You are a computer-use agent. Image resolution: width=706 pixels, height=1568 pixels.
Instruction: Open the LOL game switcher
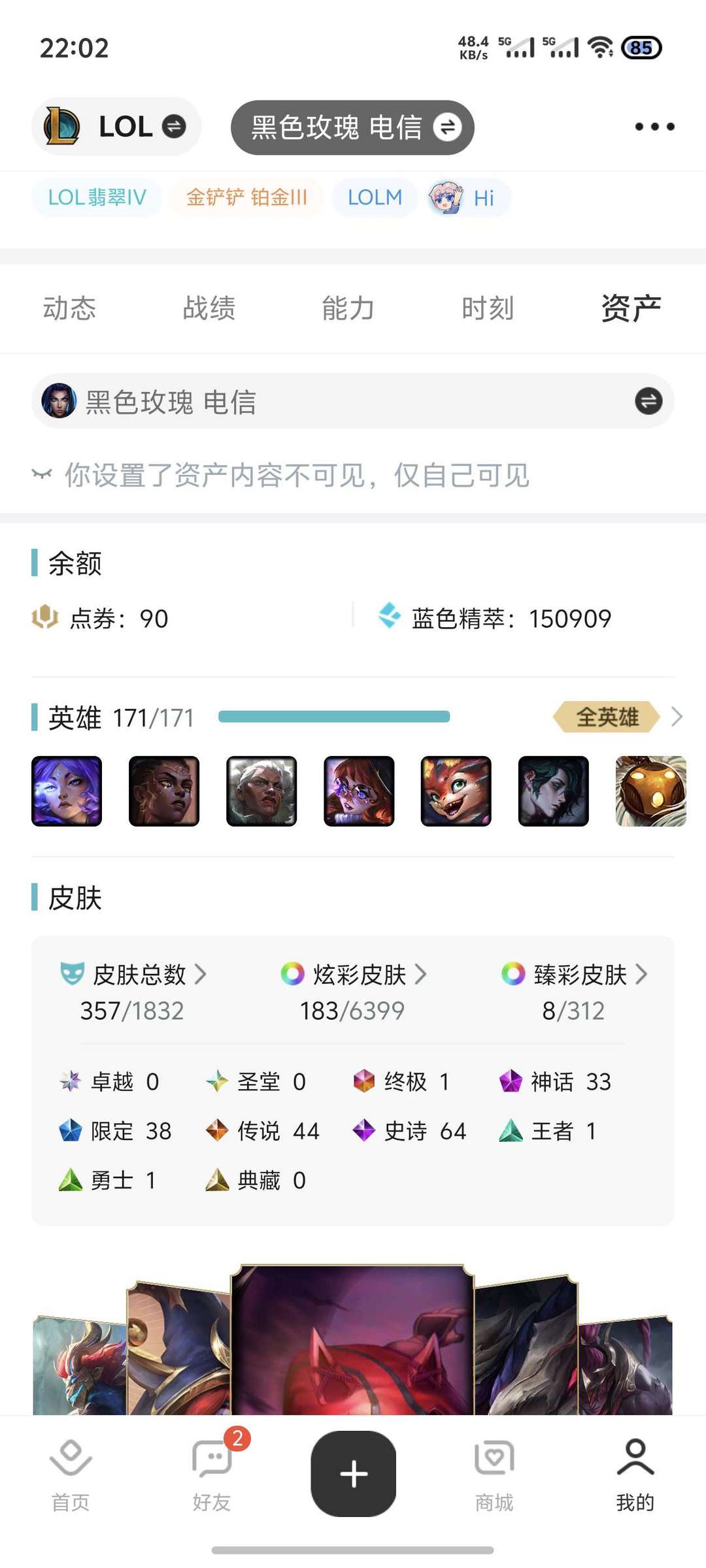coord(116,126)
